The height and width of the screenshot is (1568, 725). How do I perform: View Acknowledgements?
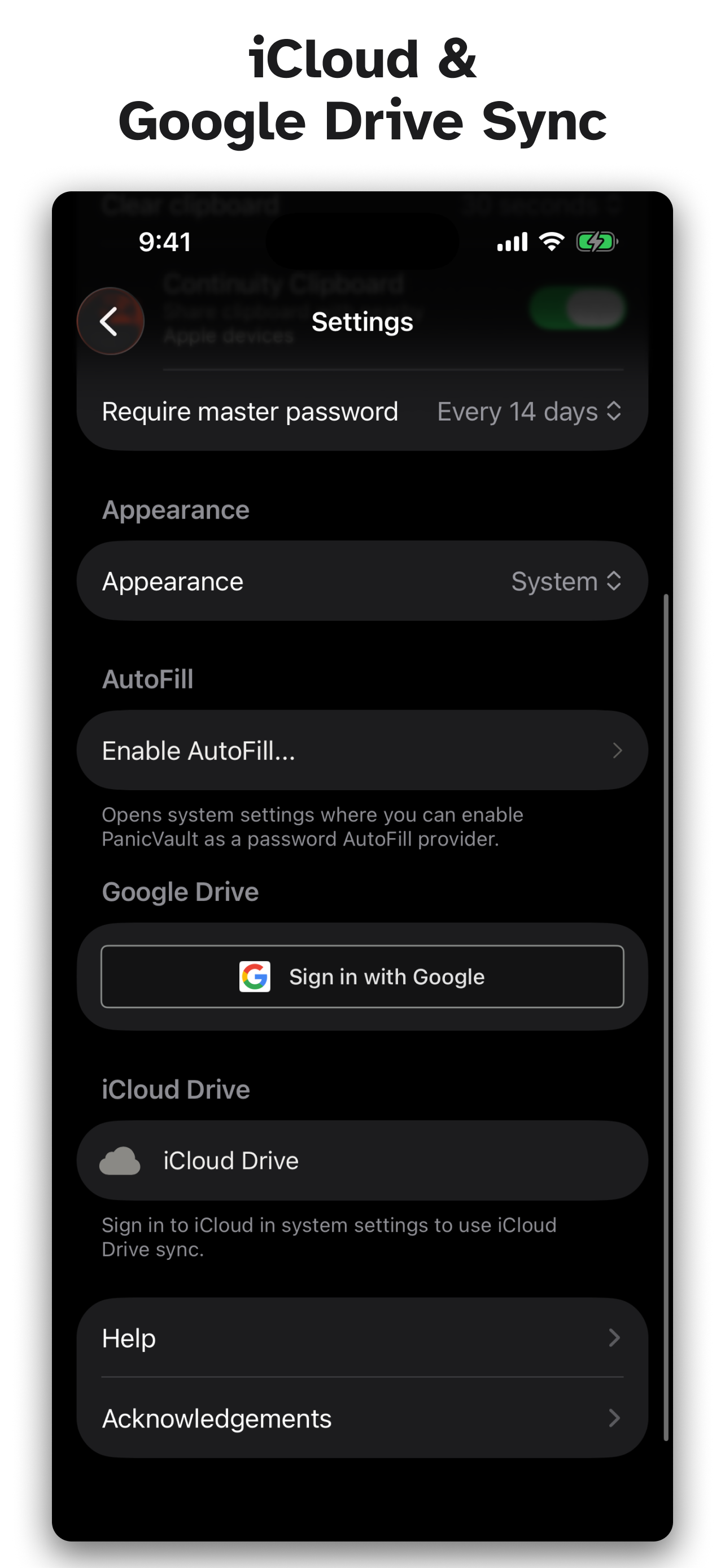click(x=362, y=1418)
